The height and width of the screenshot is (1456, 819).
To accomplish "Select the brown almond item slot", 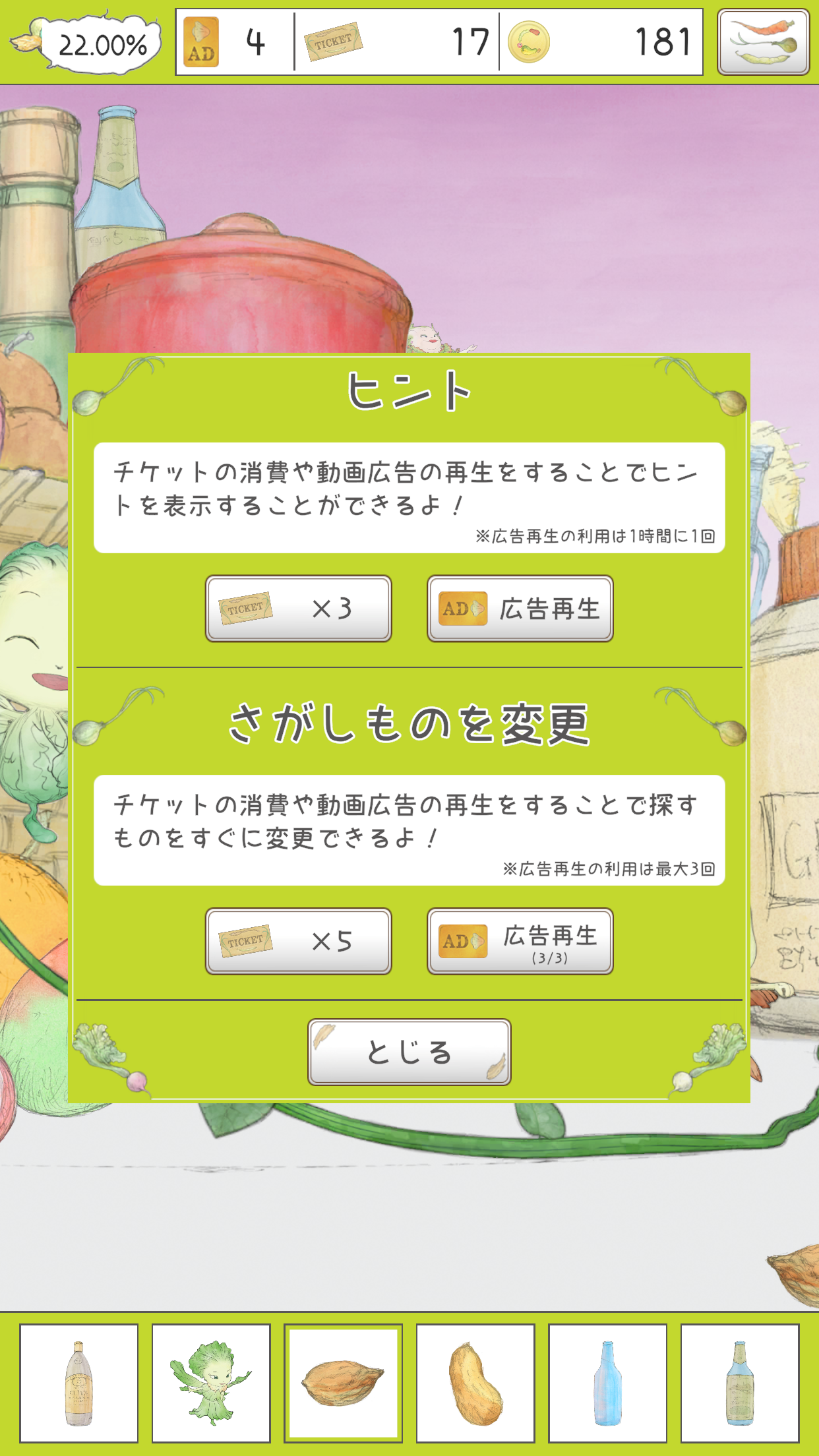I will (343, 1383).
